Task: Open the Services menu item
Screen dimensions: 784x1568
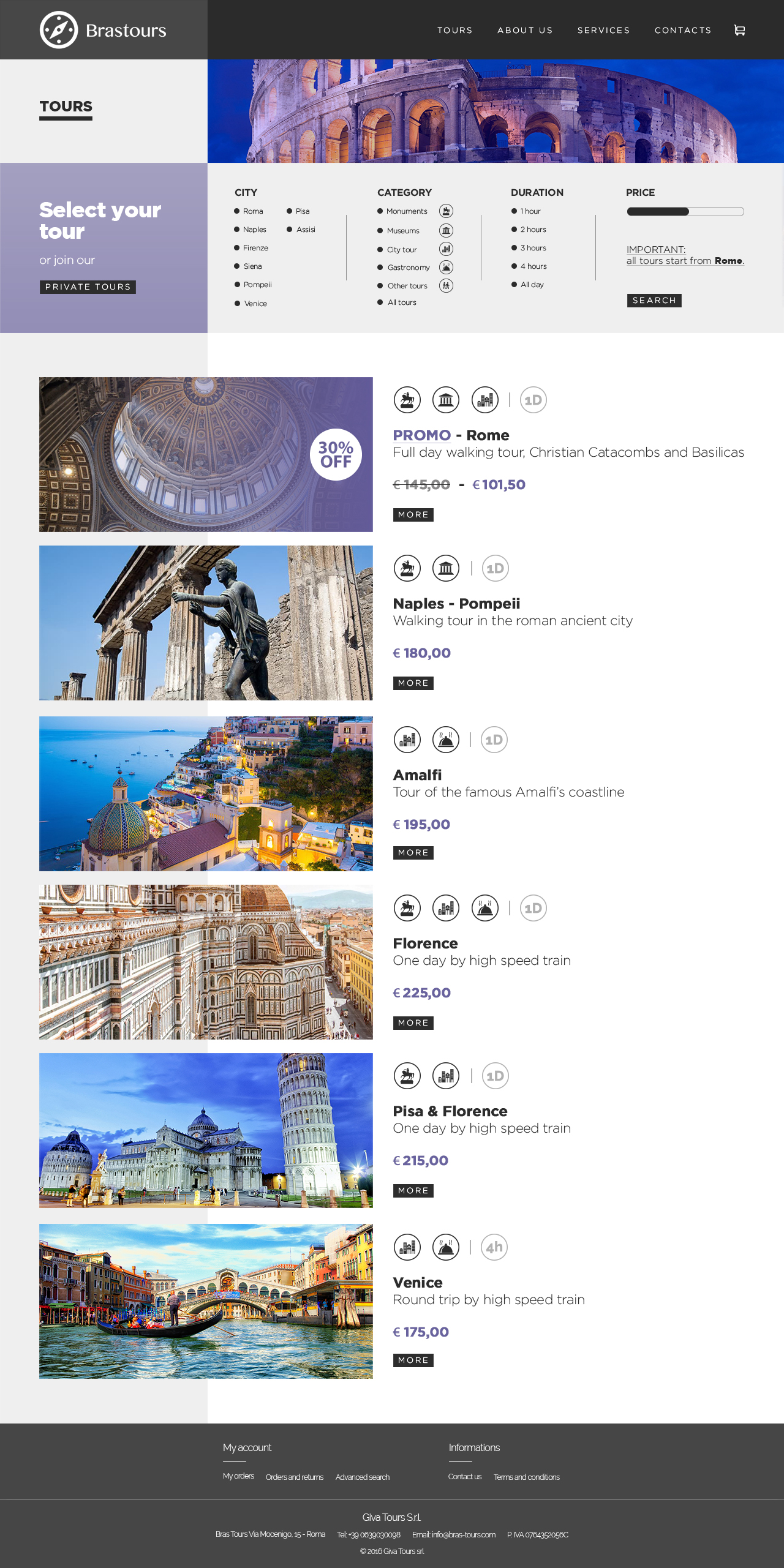Action: pos(603,30)
